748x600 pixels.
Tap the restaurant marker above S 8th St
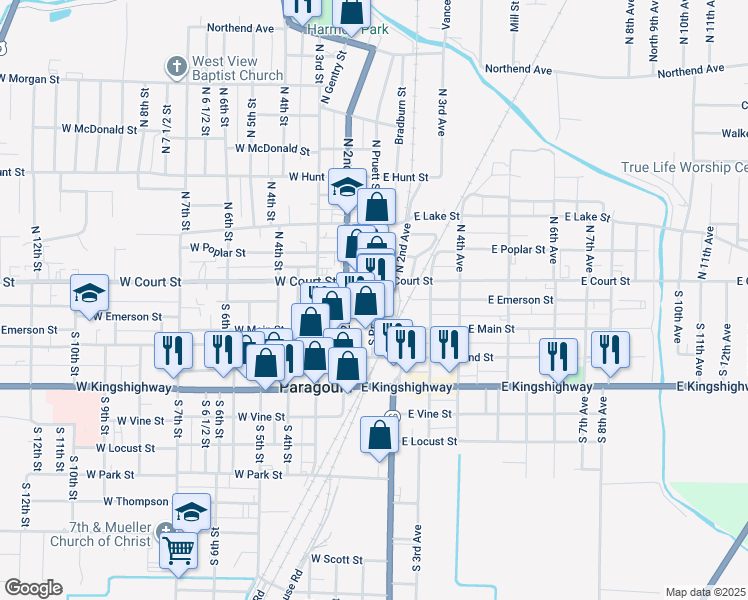[x=610, y=349]
